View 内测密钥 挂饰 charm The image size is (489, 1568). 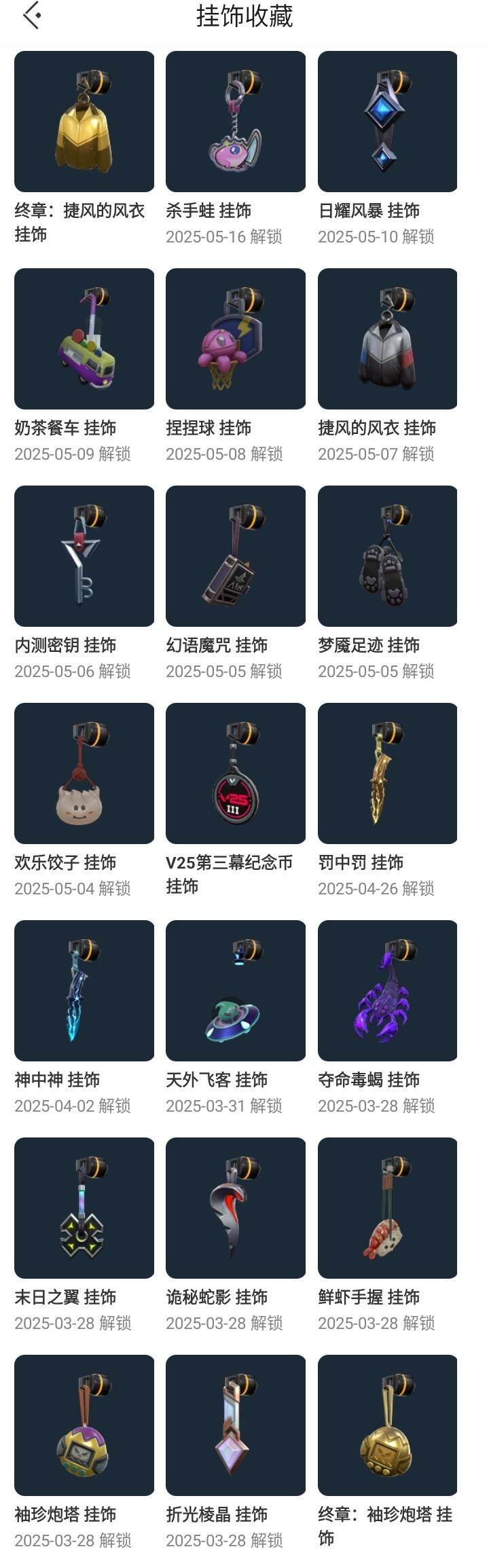[84, 556]
